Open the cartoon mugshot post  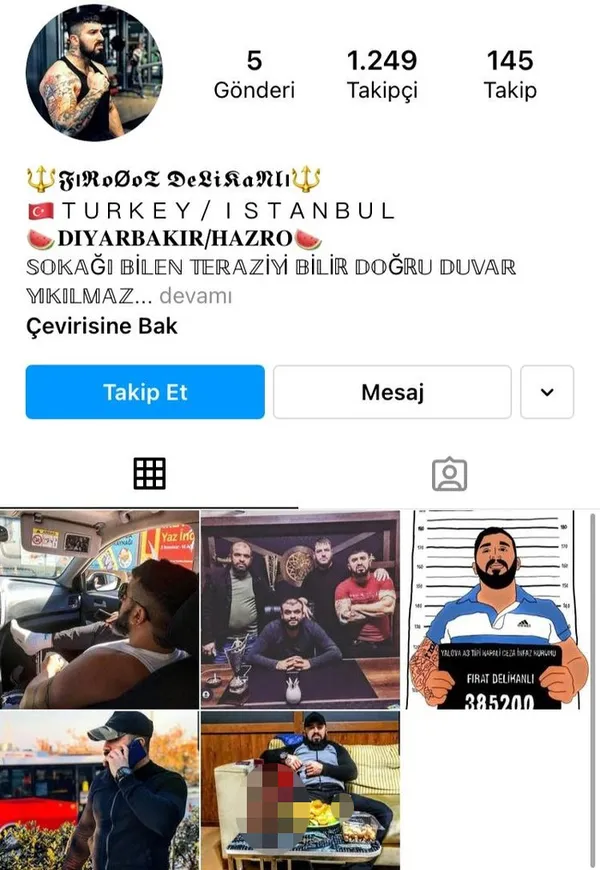pos(497,609)
